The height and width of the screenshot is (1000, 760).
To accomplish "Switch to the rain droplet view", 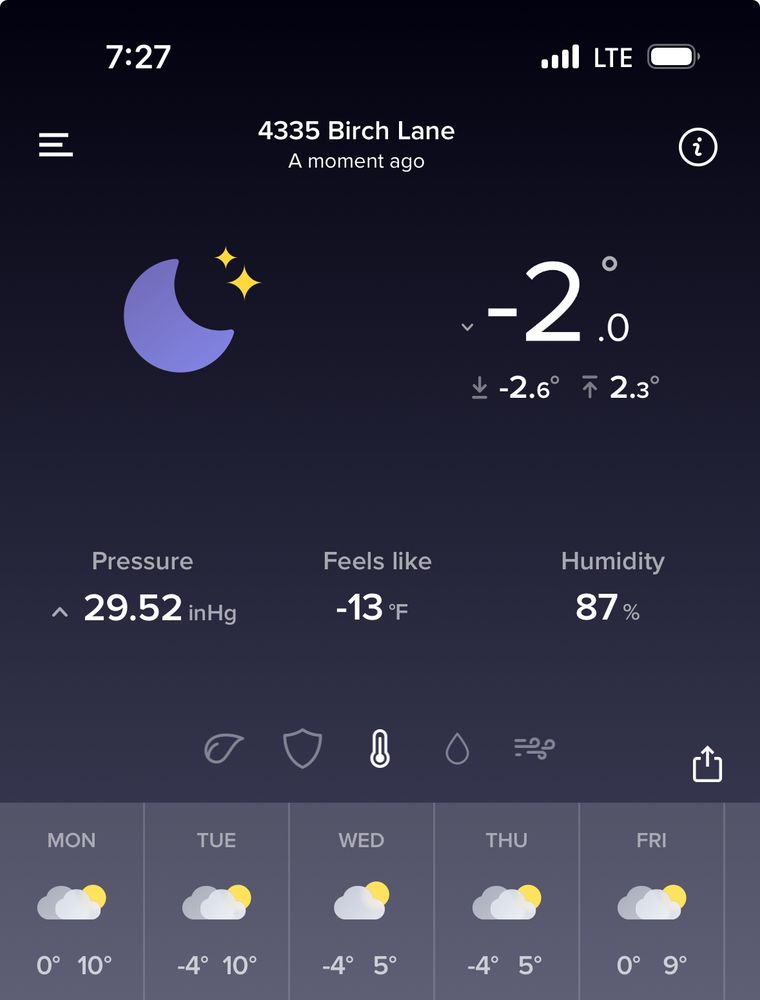I will [458, 749].
